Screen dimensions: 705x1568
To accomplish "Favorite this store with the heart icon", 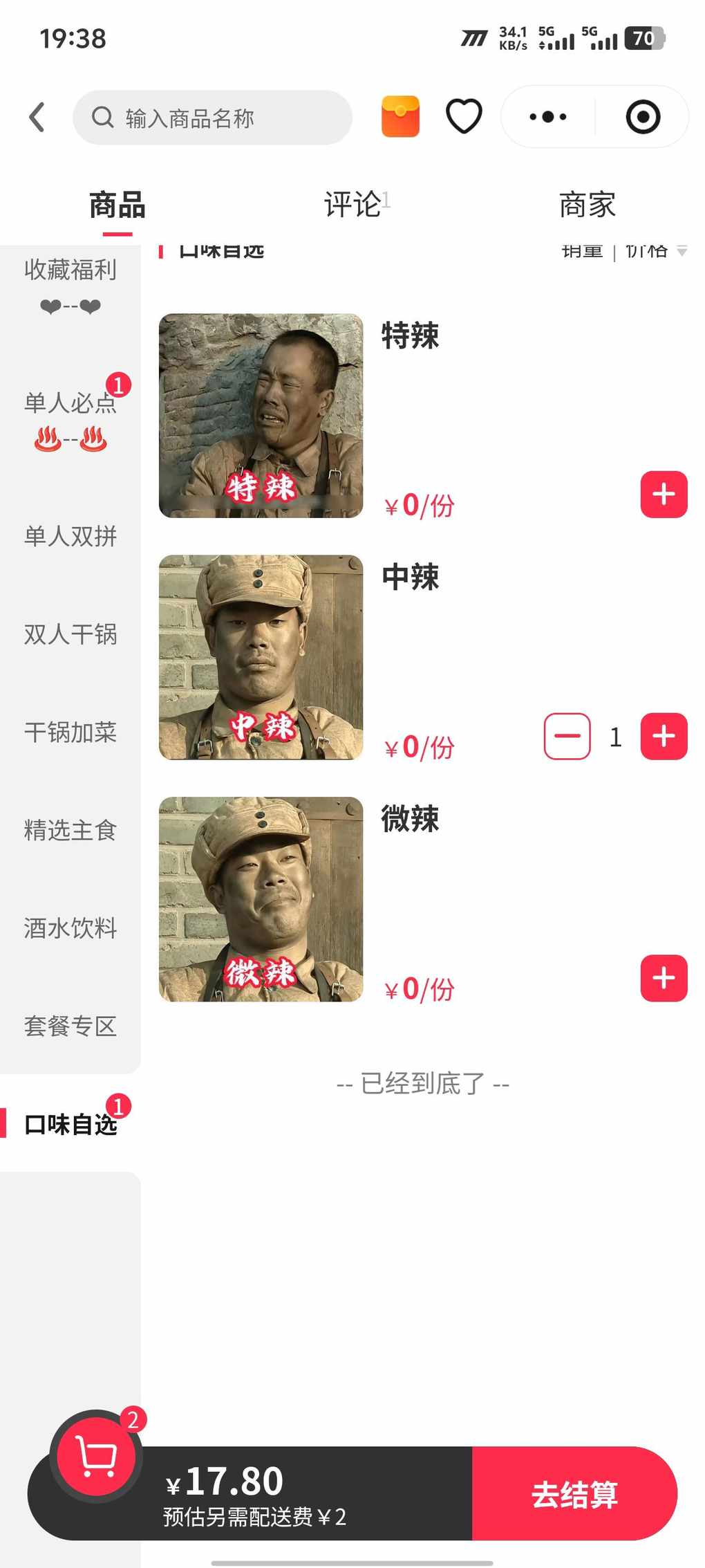I will [x=463, y=116].
